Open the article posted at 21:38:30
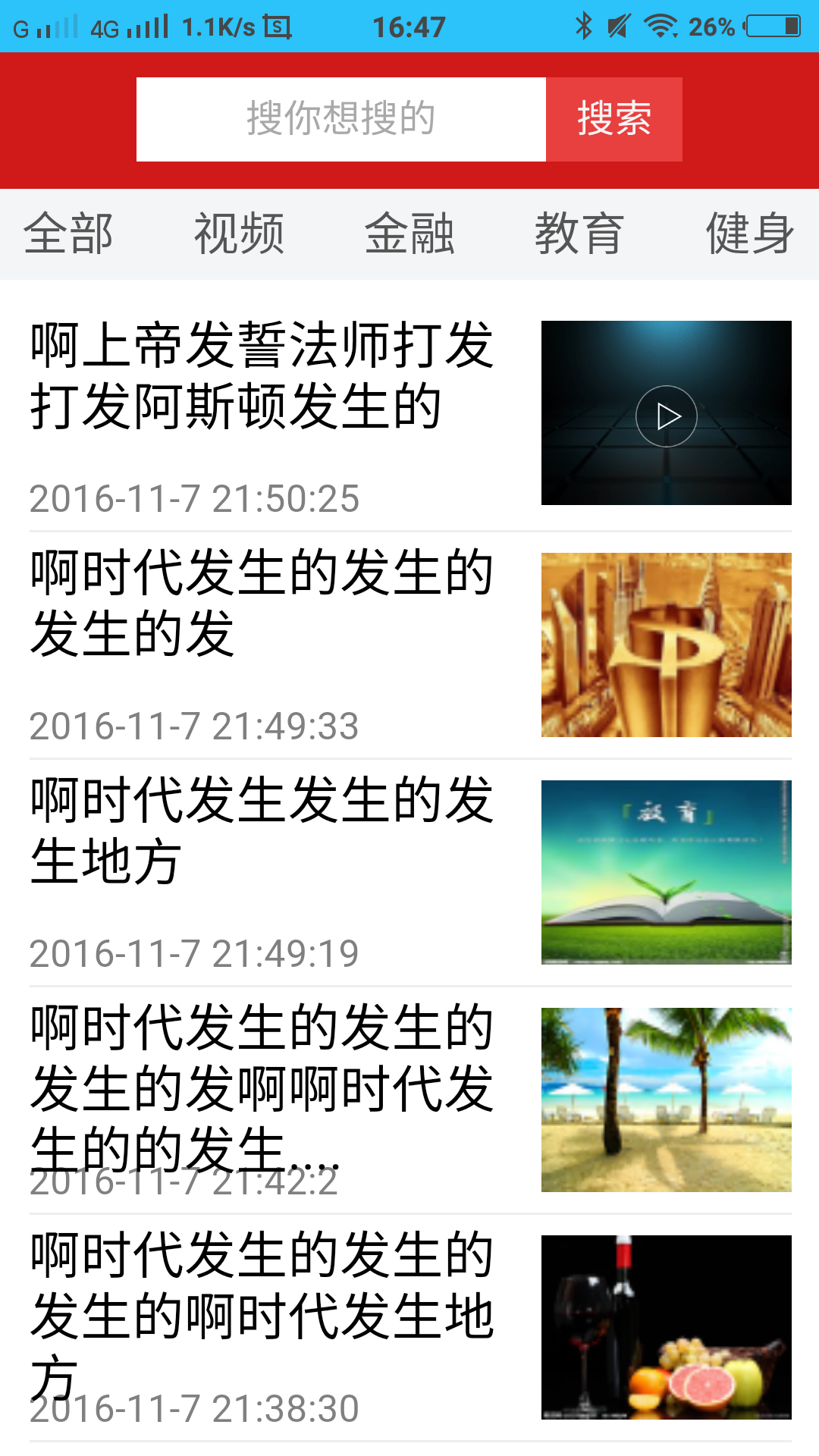The width and height of the screenshot is (819, 1456). 263,1304
